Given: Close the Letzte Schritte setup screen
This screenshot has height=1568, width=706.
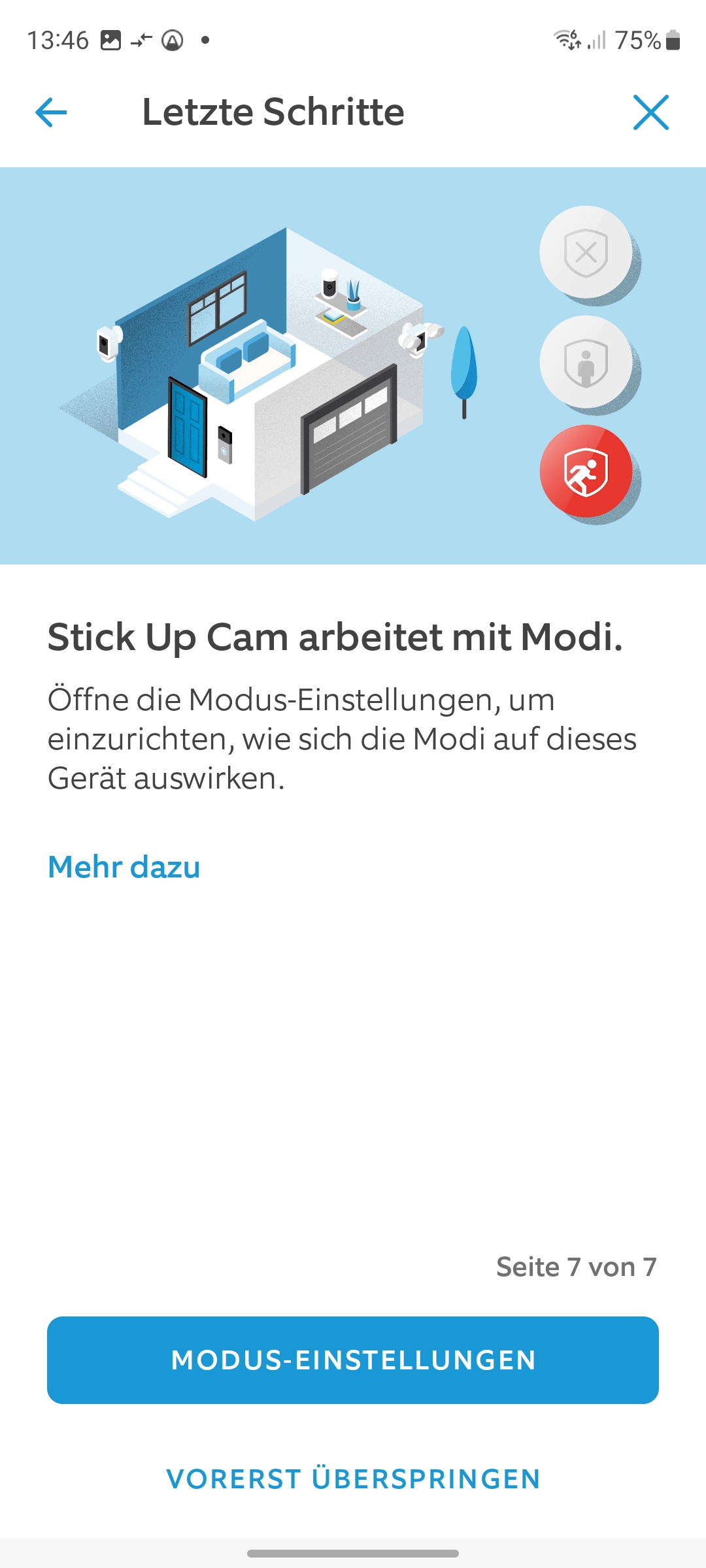Looking at the screenshot, I should point(650,112).
